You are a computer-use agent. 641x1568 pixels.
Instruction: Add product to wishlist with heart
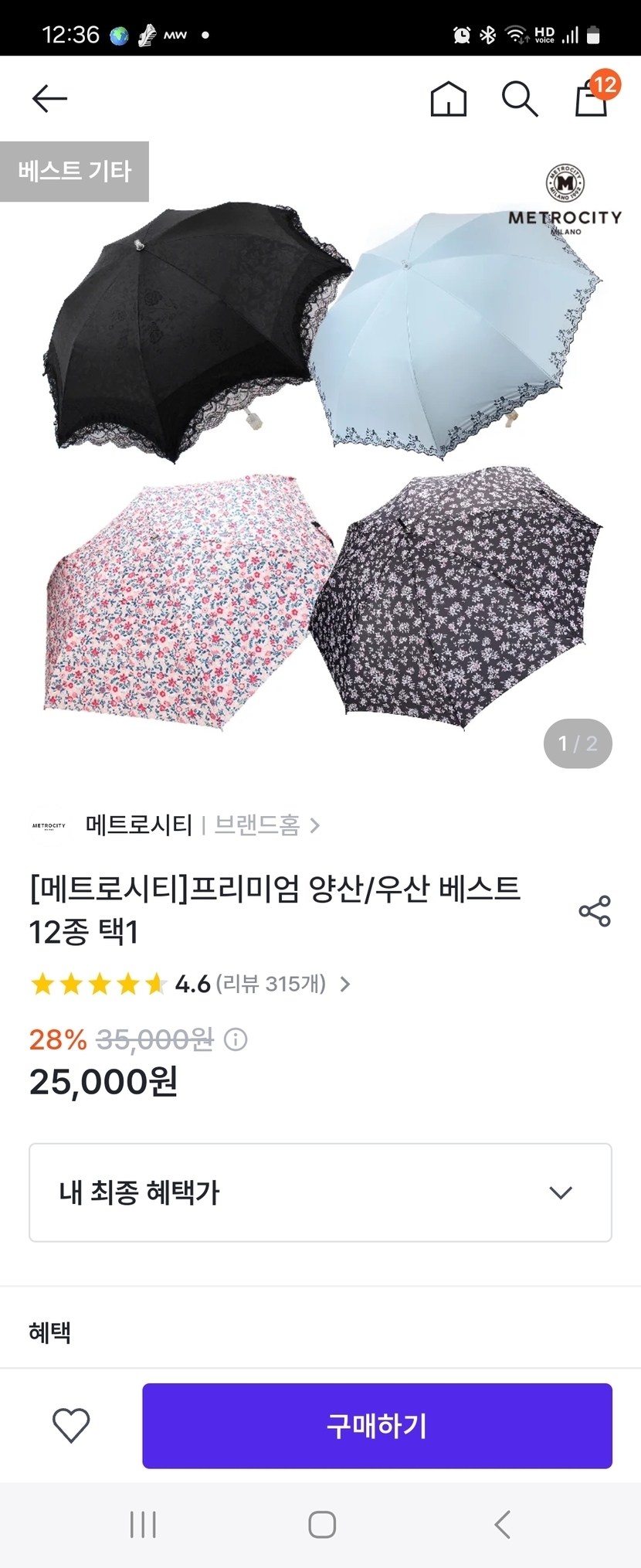click(71, 1425)
